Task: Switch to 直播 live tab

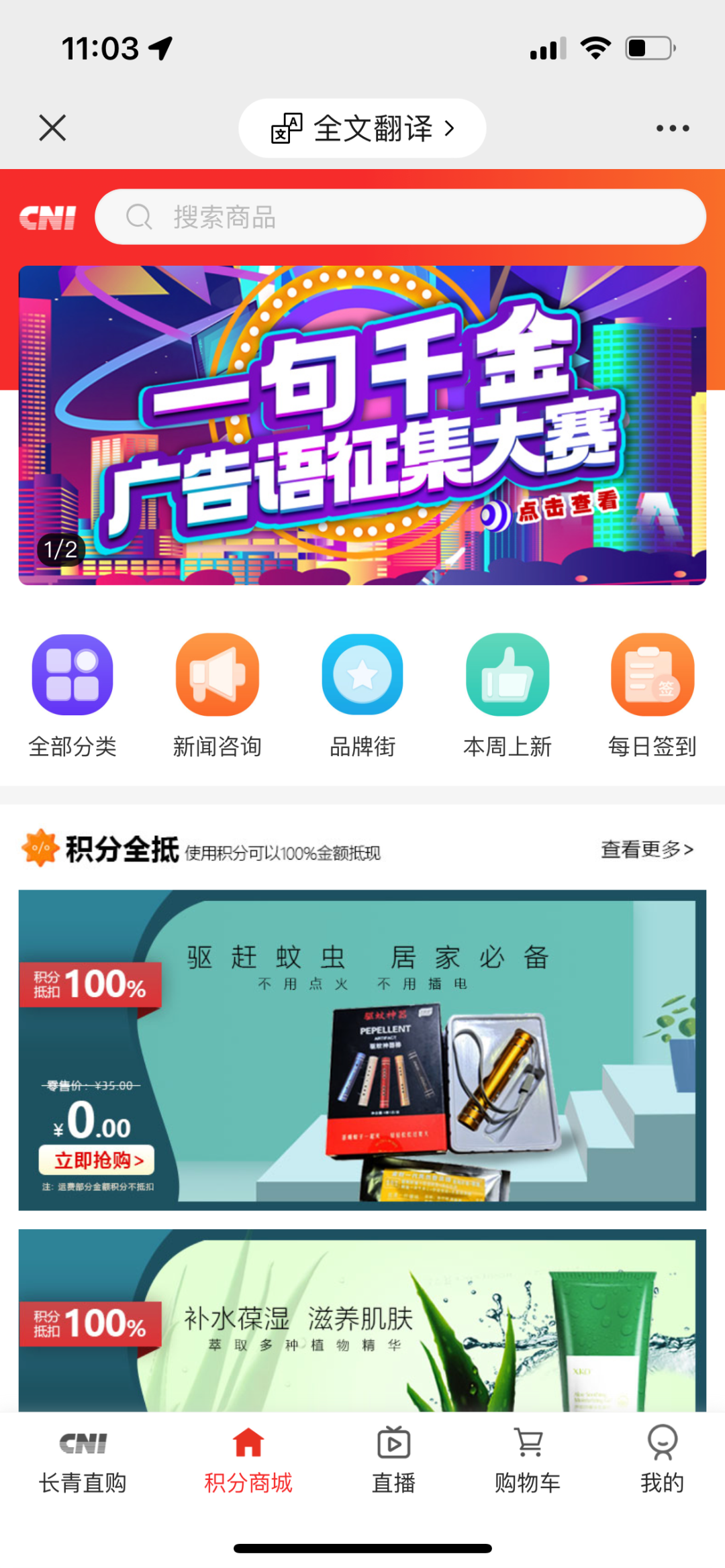Action: click(394, 1460)
